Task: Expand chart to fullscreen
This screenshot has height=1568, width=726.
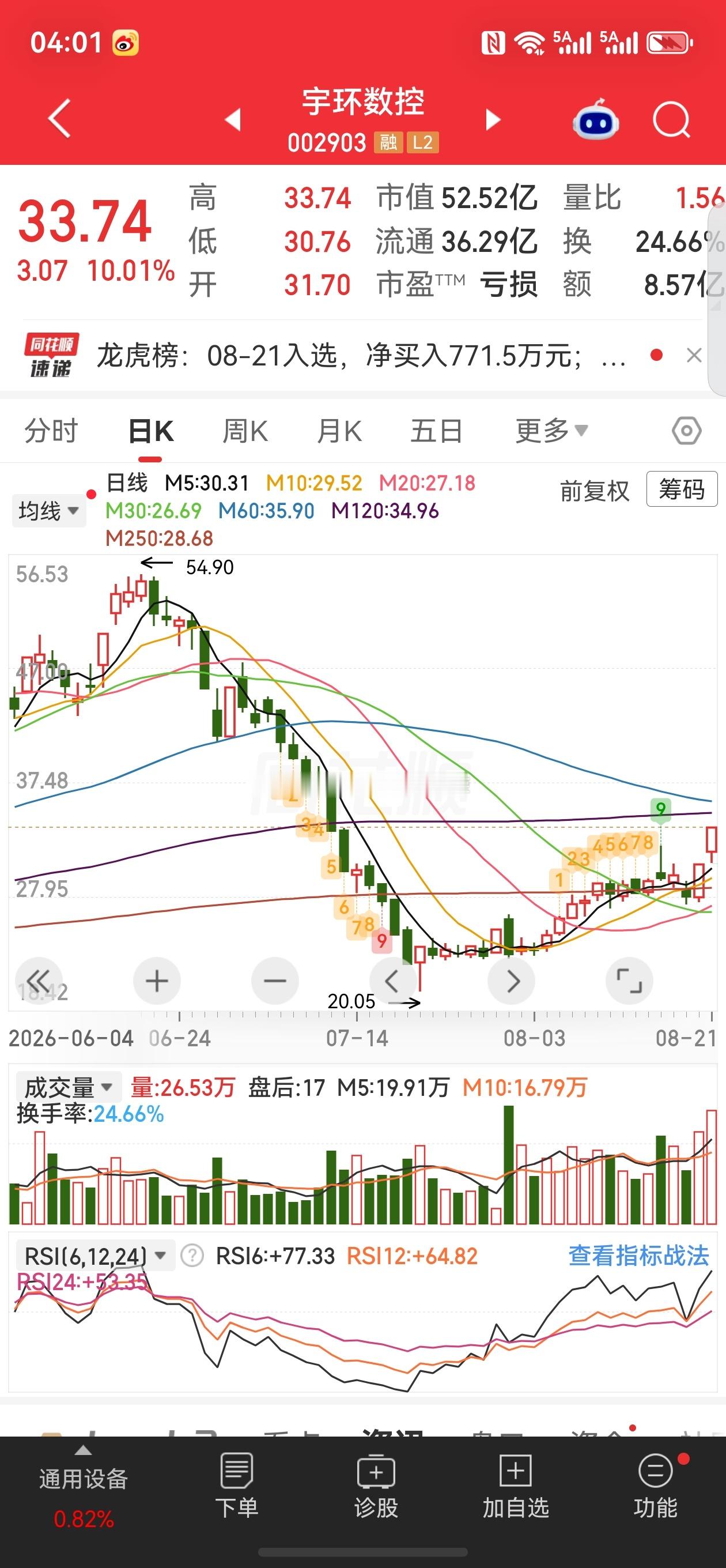Action: (629, 981)
